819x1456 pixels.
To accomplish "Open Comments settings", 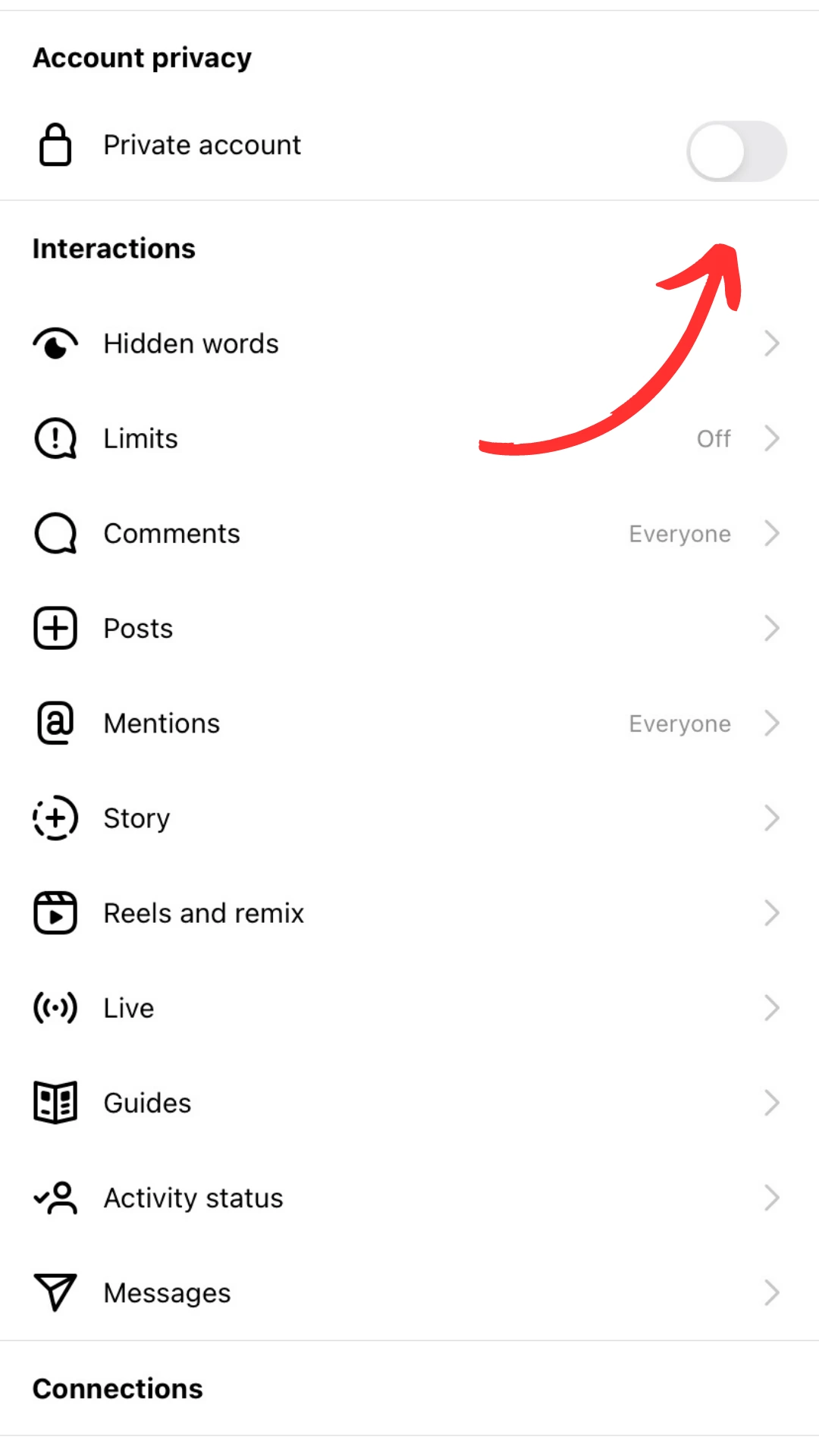I will point(409,533).
